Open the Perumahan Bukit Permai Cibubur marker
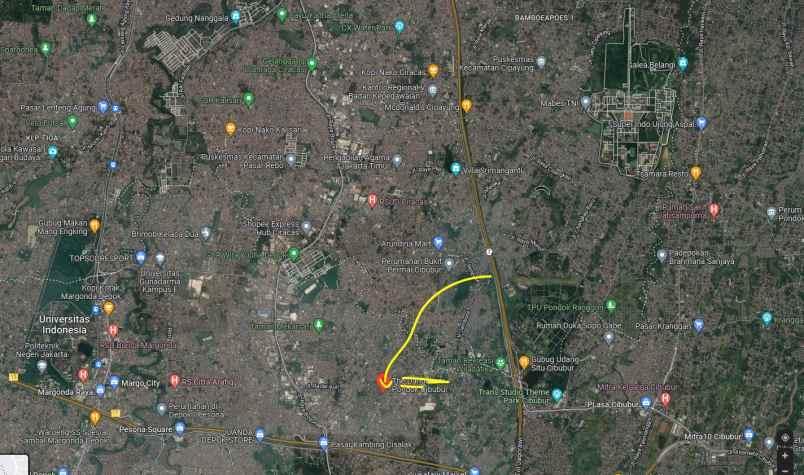804x475 pixels. (x=450, y=263)
